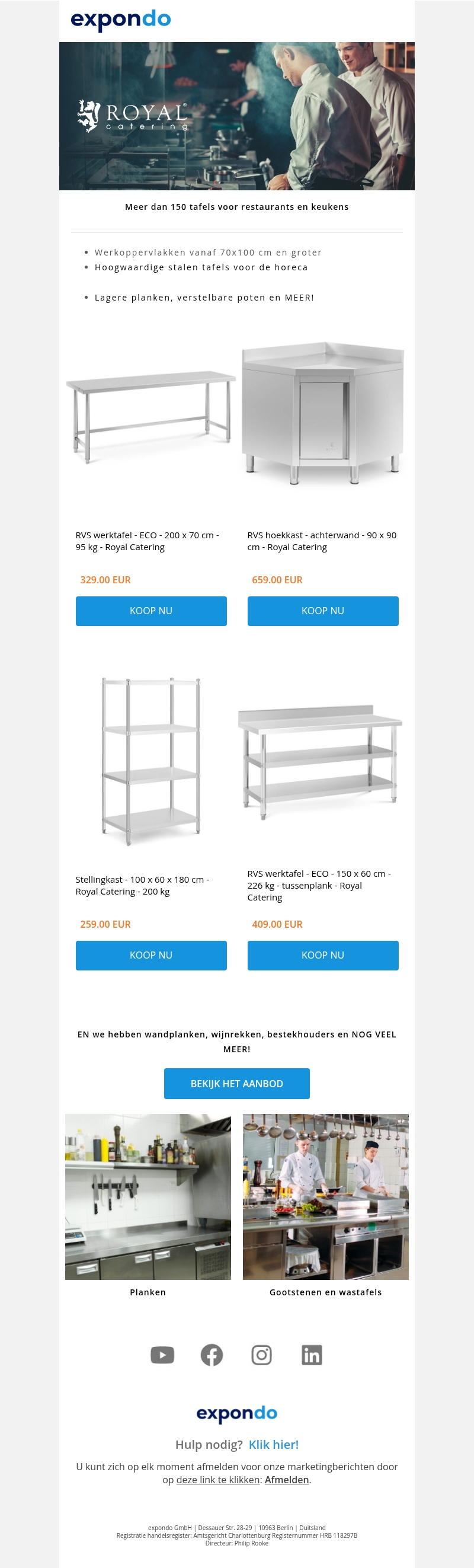Image resolution: width=474 pixels, height=1568 pixels.
Task: Open the Planken category image
Action: coord(148,1197)
